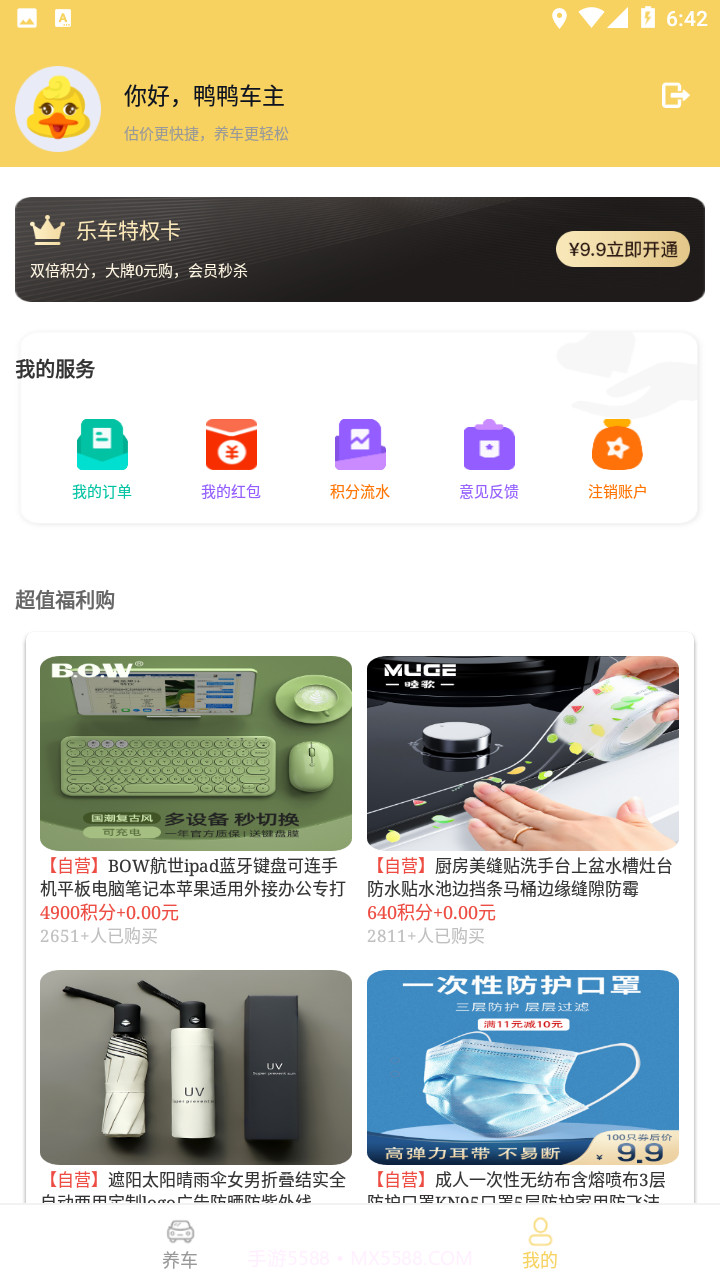Check 积分流水 points history
This screenshot has width=720, height=1280.
[360, 458]
